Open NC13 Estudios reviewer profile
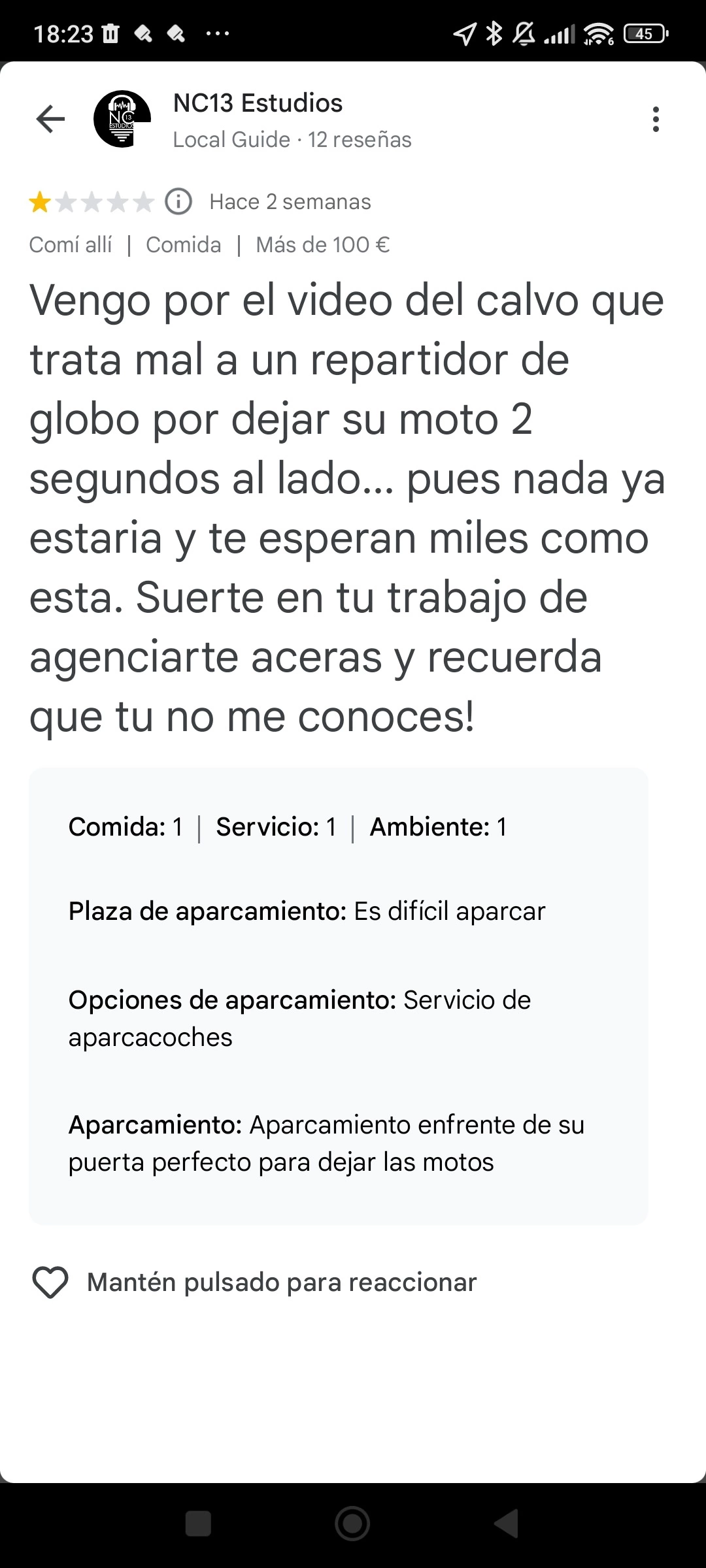This screenshot has height=1568, width=706. [258, 103]
